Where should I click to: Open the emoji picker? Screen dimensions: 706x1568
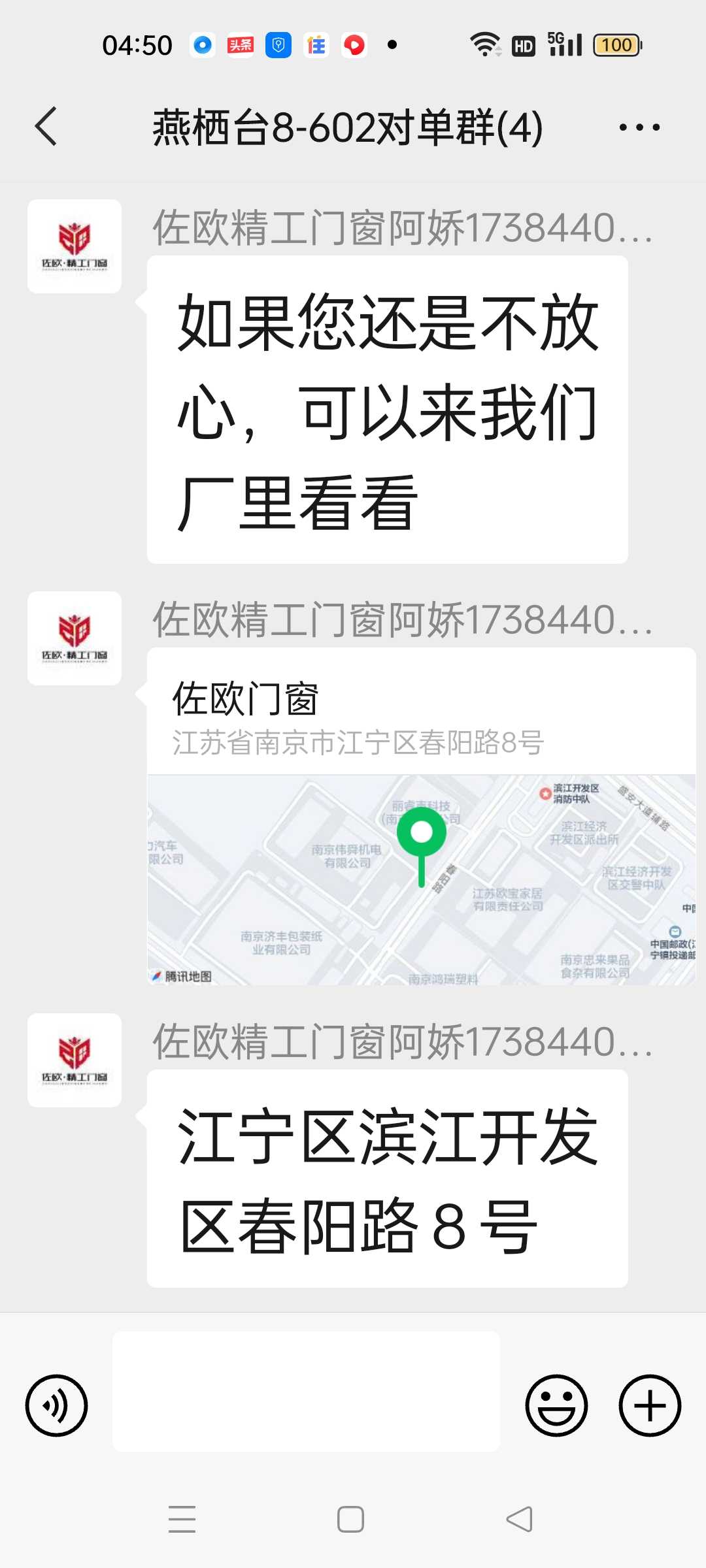pos(556,1405)
